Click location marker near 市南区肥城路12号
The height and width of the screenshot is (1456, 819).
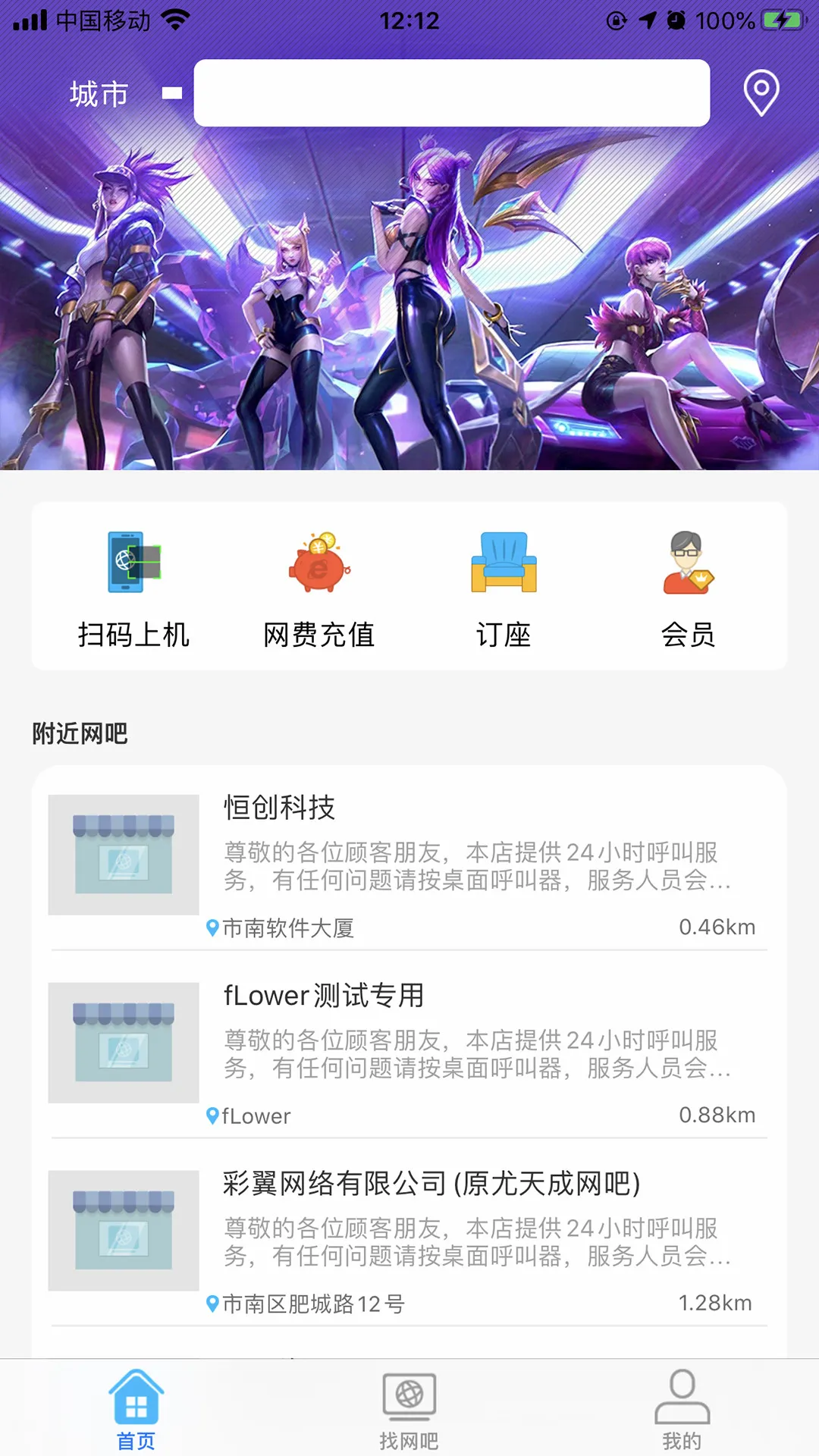[x=212, y=1304]
